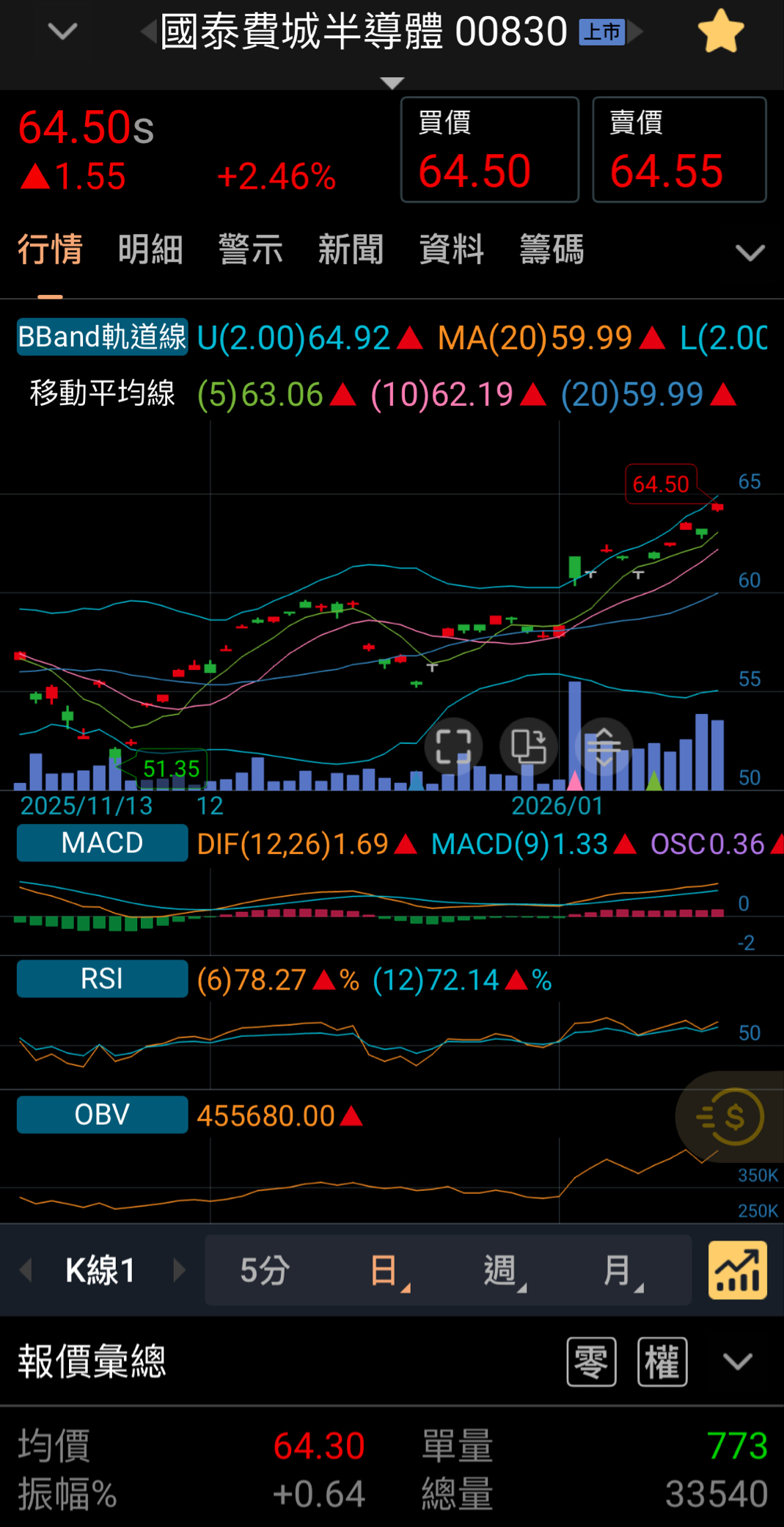
Task: Change the RSI indicator panel
Action: point(103,979)
